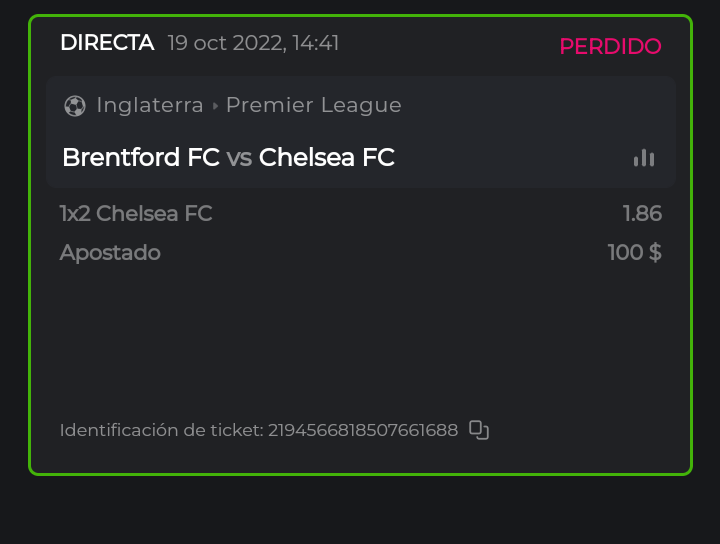The height and width of the screenshot is (544, 720).
Task: Open match statistics for Brentford vs Chelsea
Action: tap(644, 158)
